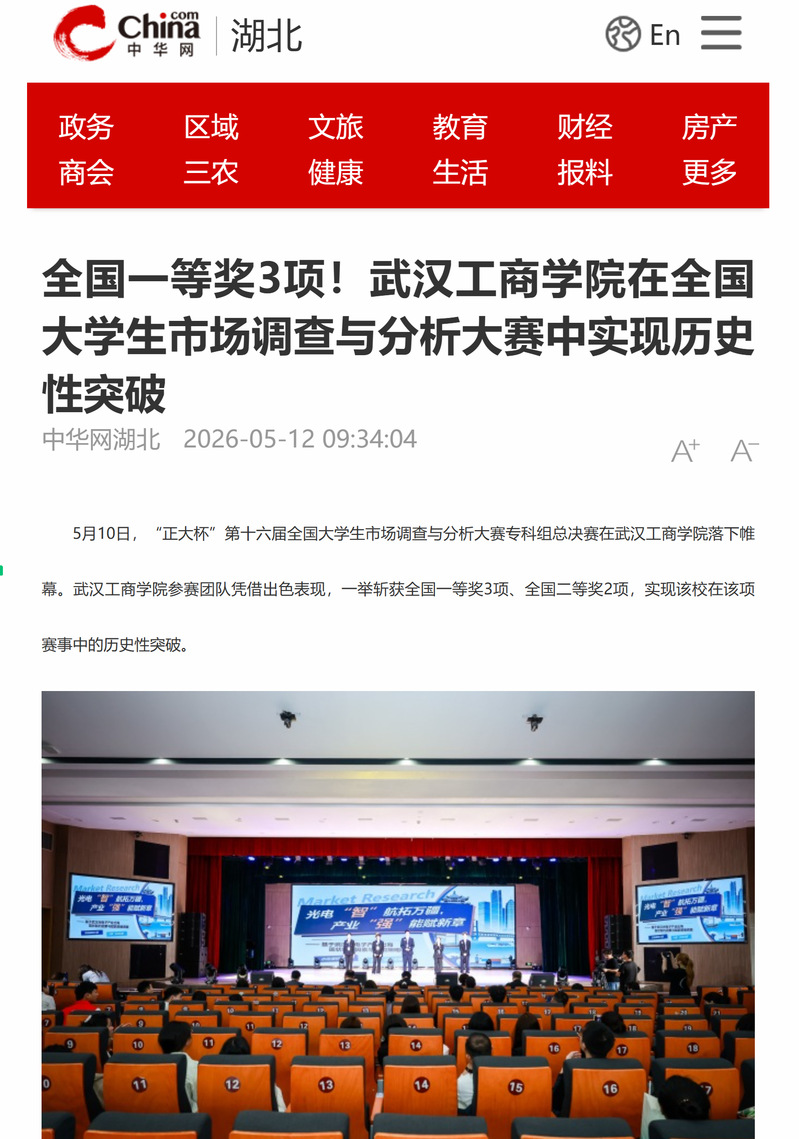Open the 生活 section
The height and width of the screenshot is (1139, 799).
pos(461,173)
